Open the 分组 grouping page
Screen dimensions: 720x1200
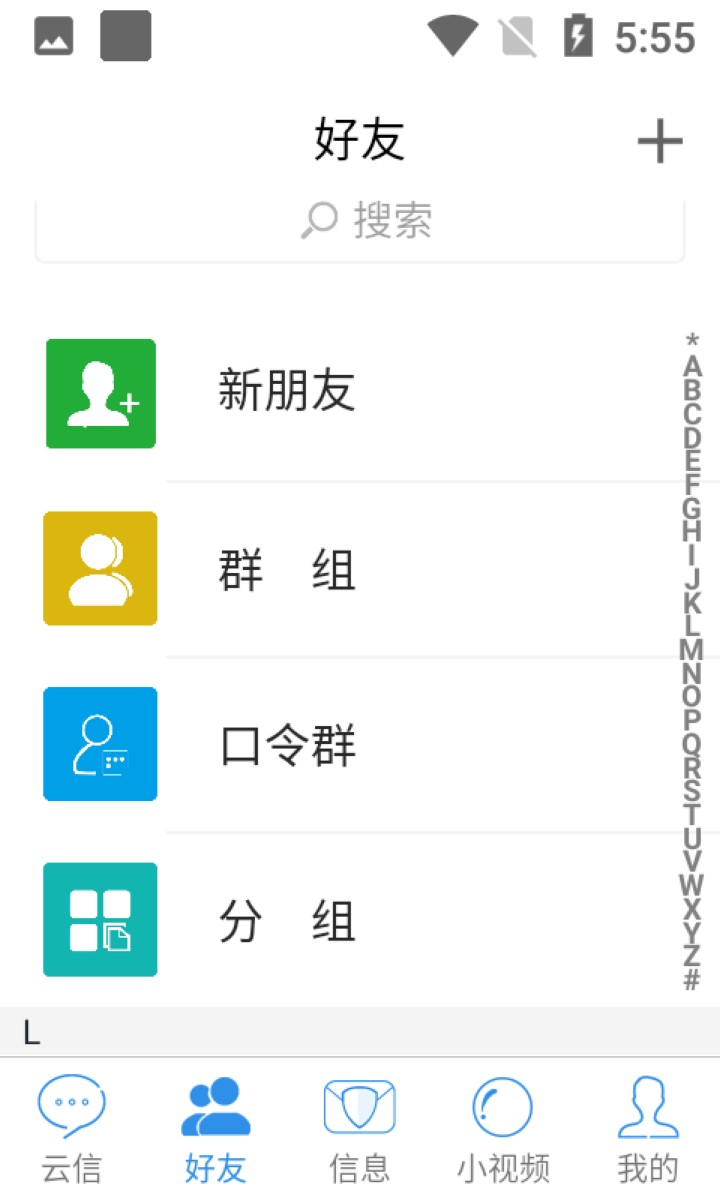[360, 921]
